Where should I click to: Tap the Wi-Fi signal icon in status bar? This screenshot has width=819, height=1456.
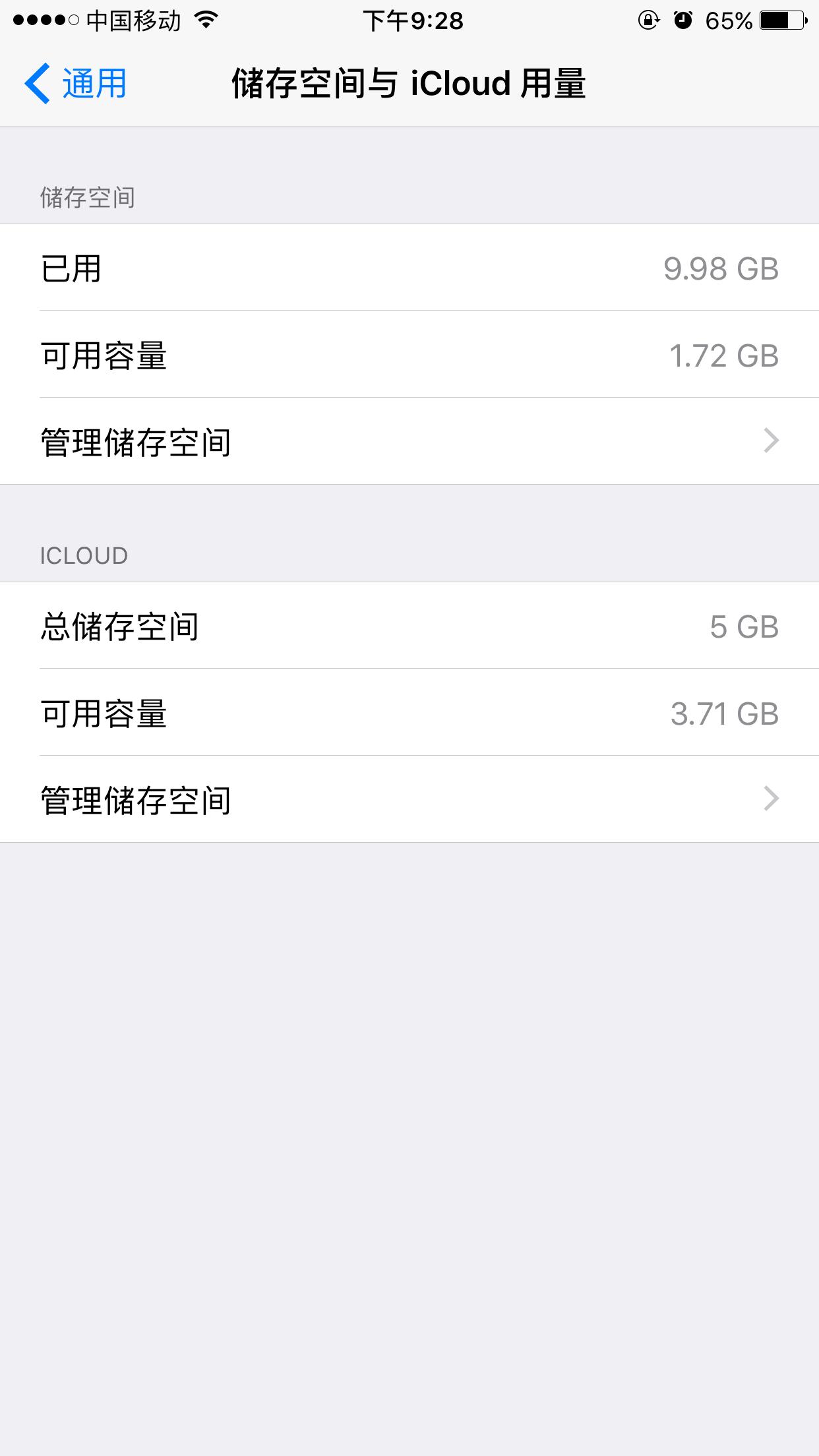pos(204,21)
